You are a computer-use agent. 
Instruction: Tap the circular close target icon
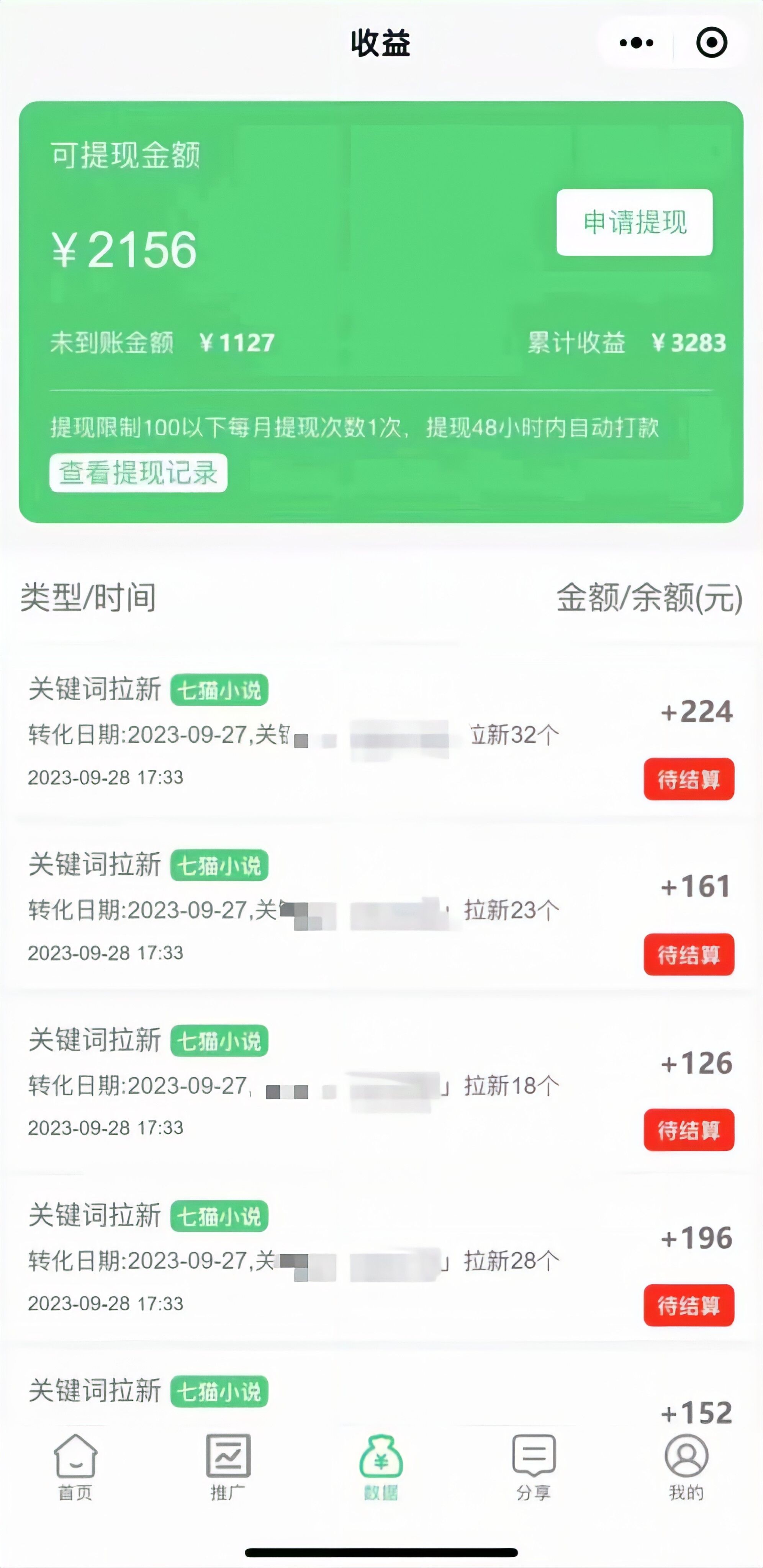click(711, 41)
